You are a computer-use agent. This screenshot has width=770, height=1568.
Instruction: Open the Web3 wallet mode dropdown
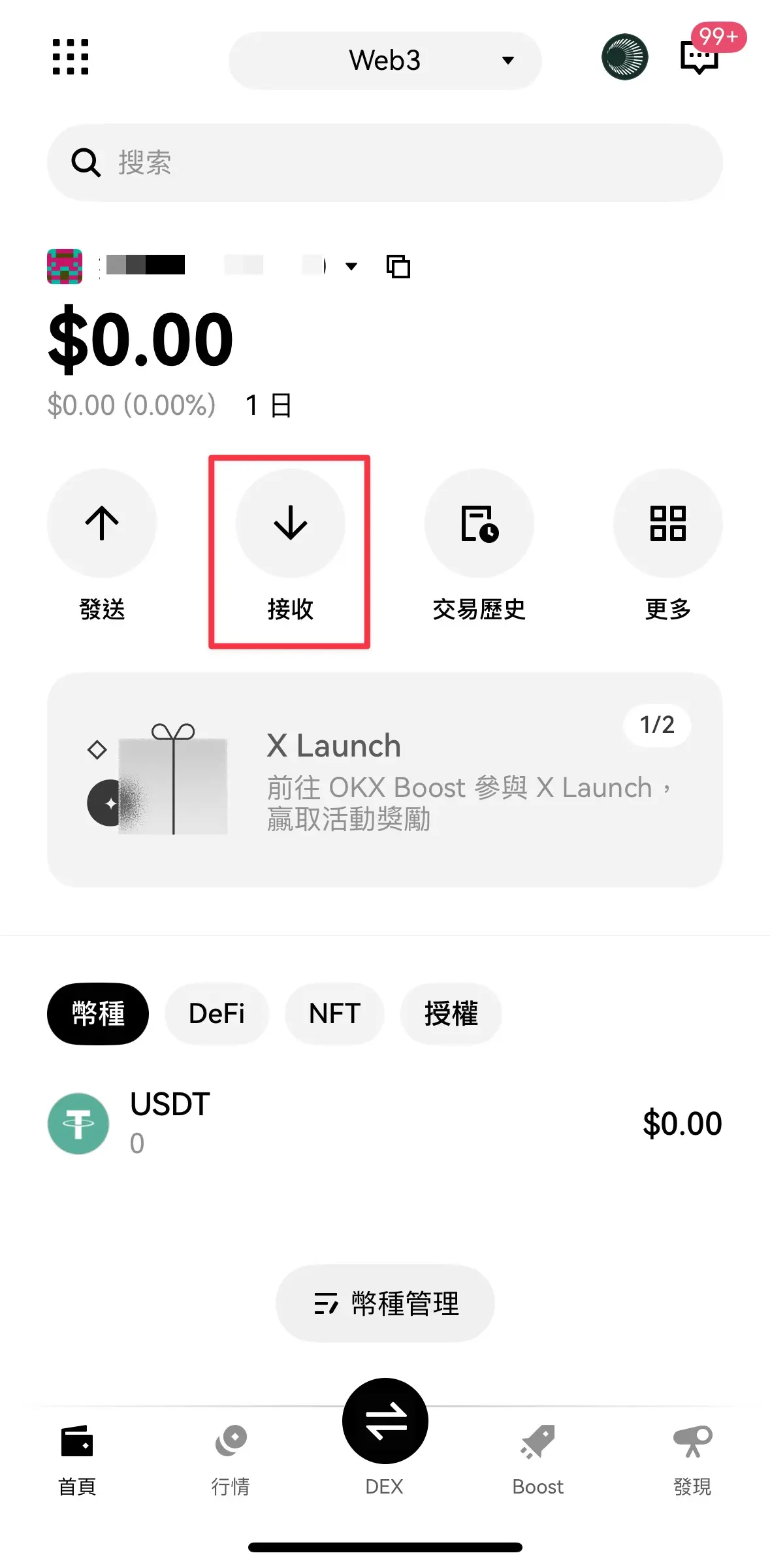[x=385, y=60]
